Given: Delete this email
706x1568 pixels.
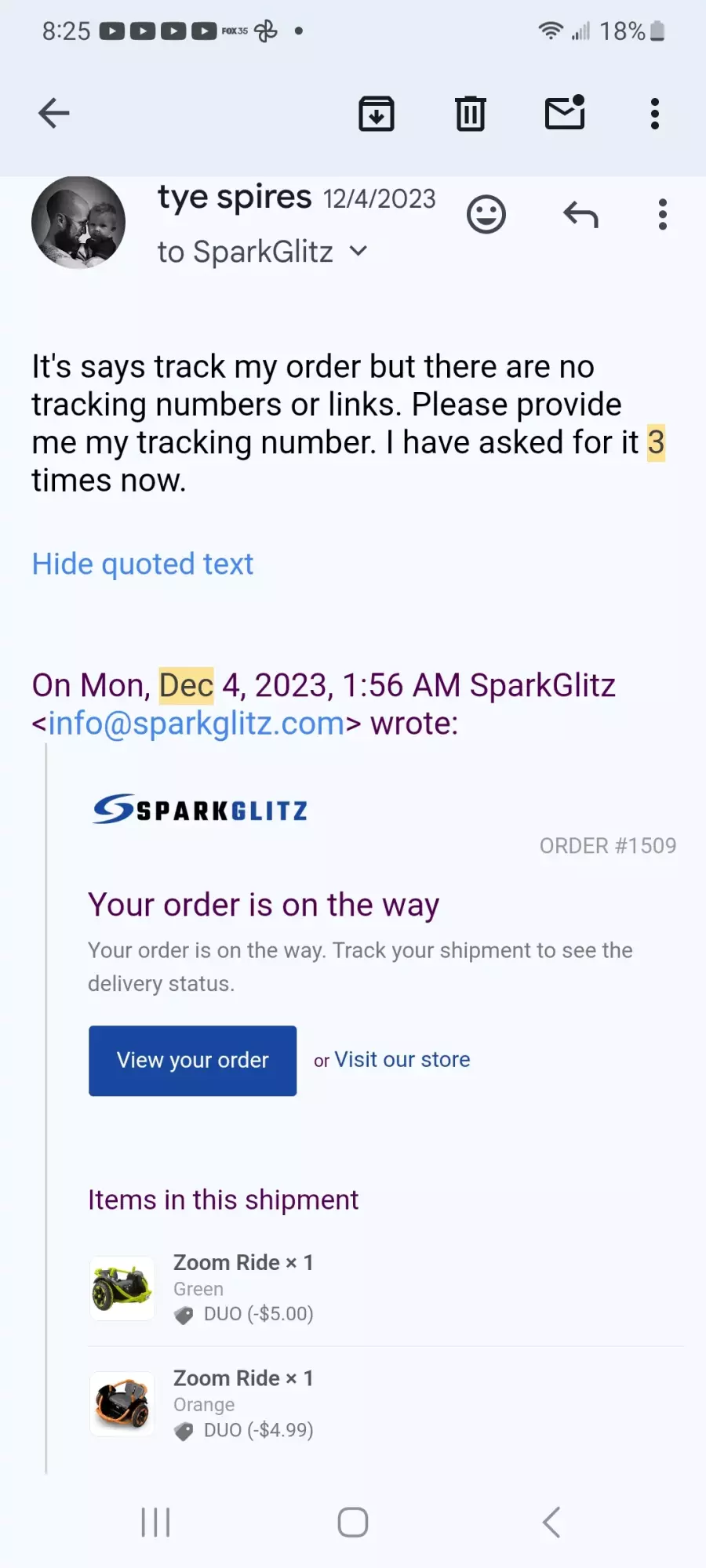Looking at the screenshot, I should [471, 114].
